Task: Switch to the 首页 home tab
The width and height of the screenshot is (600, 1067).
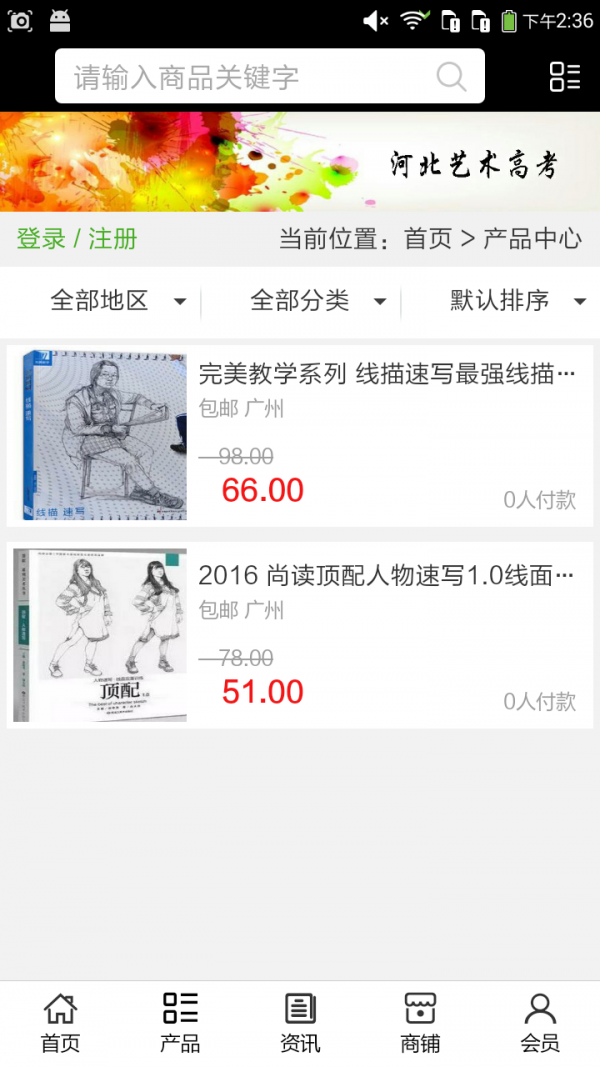Action: (60, 1023)
